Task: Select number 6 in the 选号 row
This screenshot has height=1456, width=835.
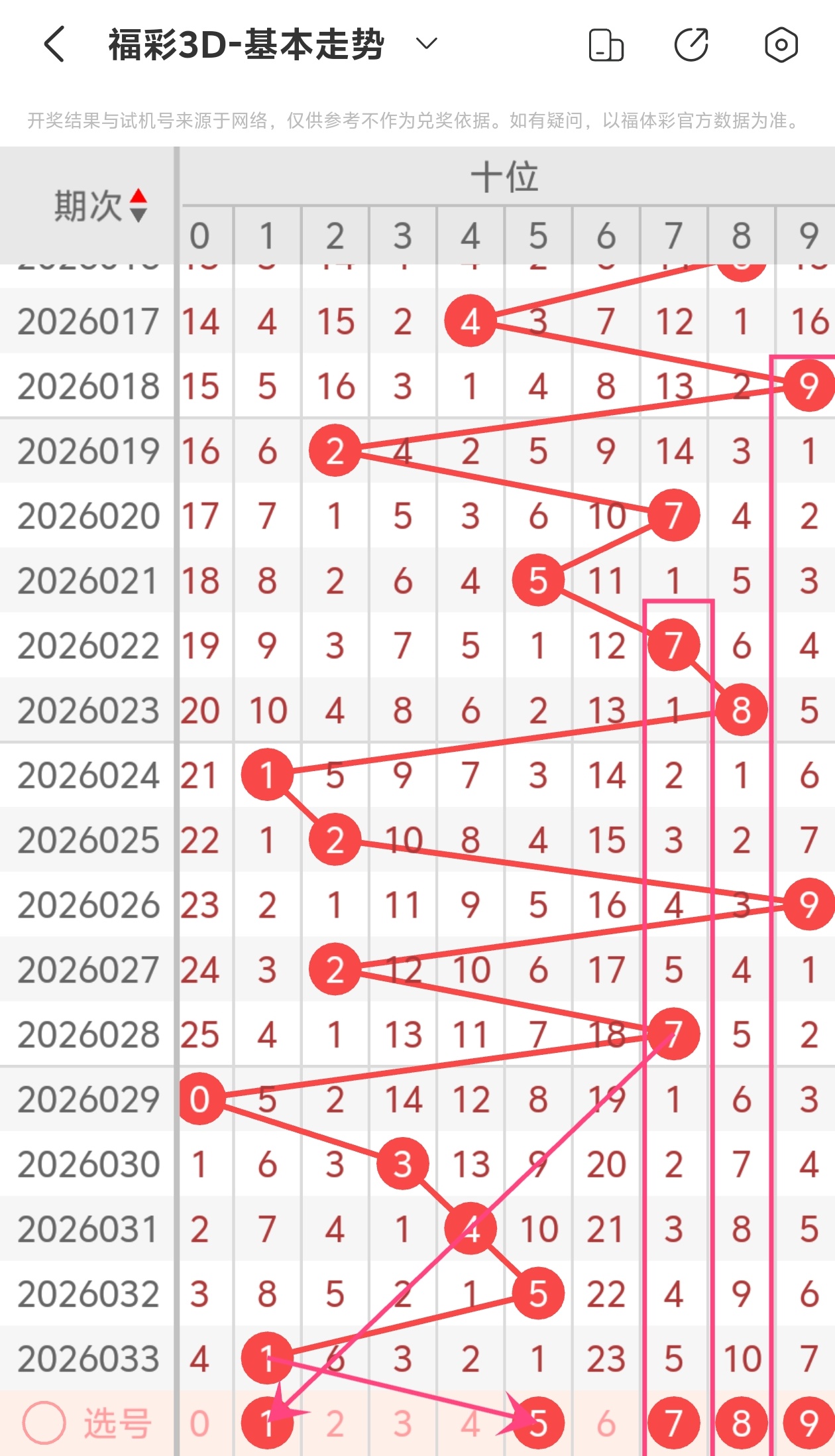Action: [x=606, y=1424]
